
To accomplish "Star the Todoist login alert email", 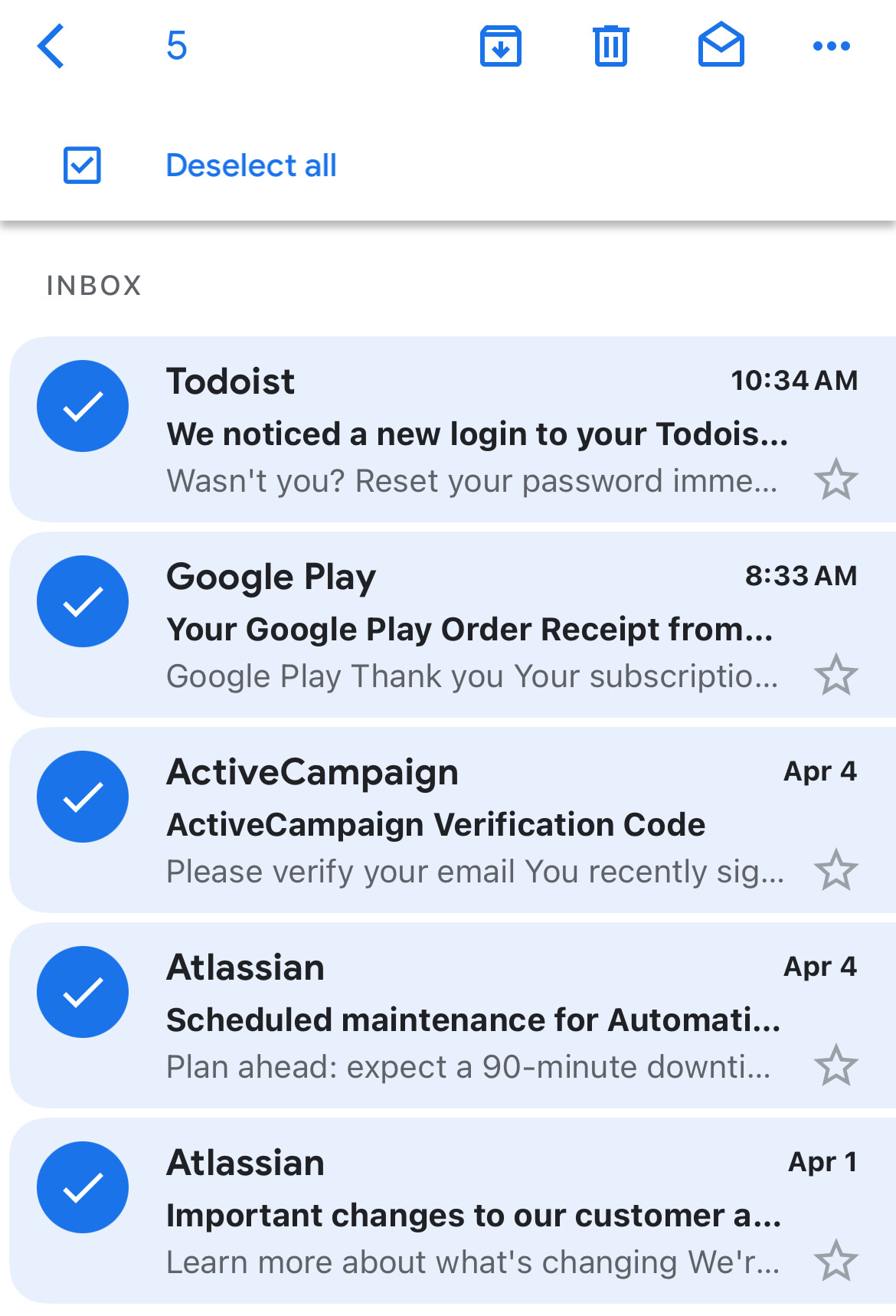I will coord(838,480).
